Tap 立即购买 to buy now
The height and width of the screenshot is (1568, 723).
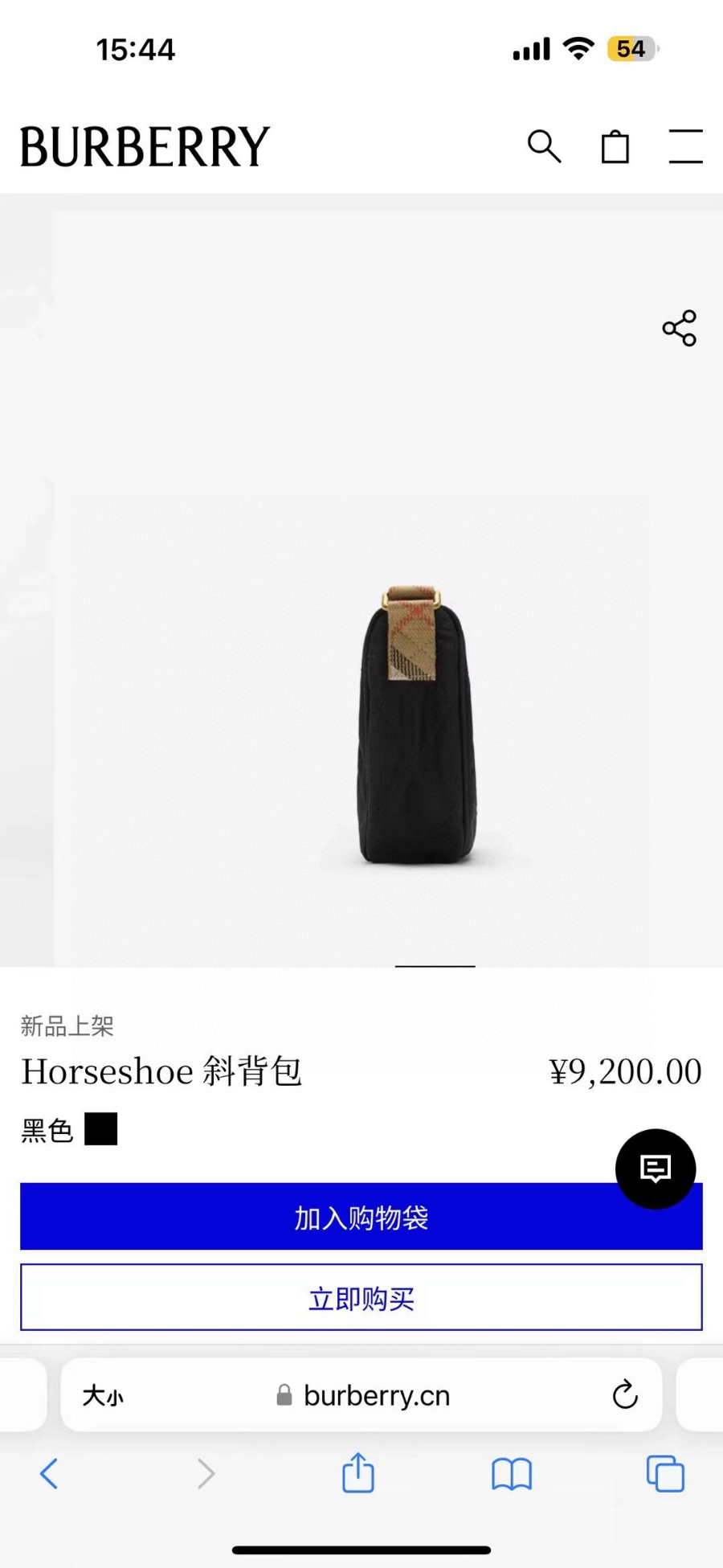point(361,1298)
